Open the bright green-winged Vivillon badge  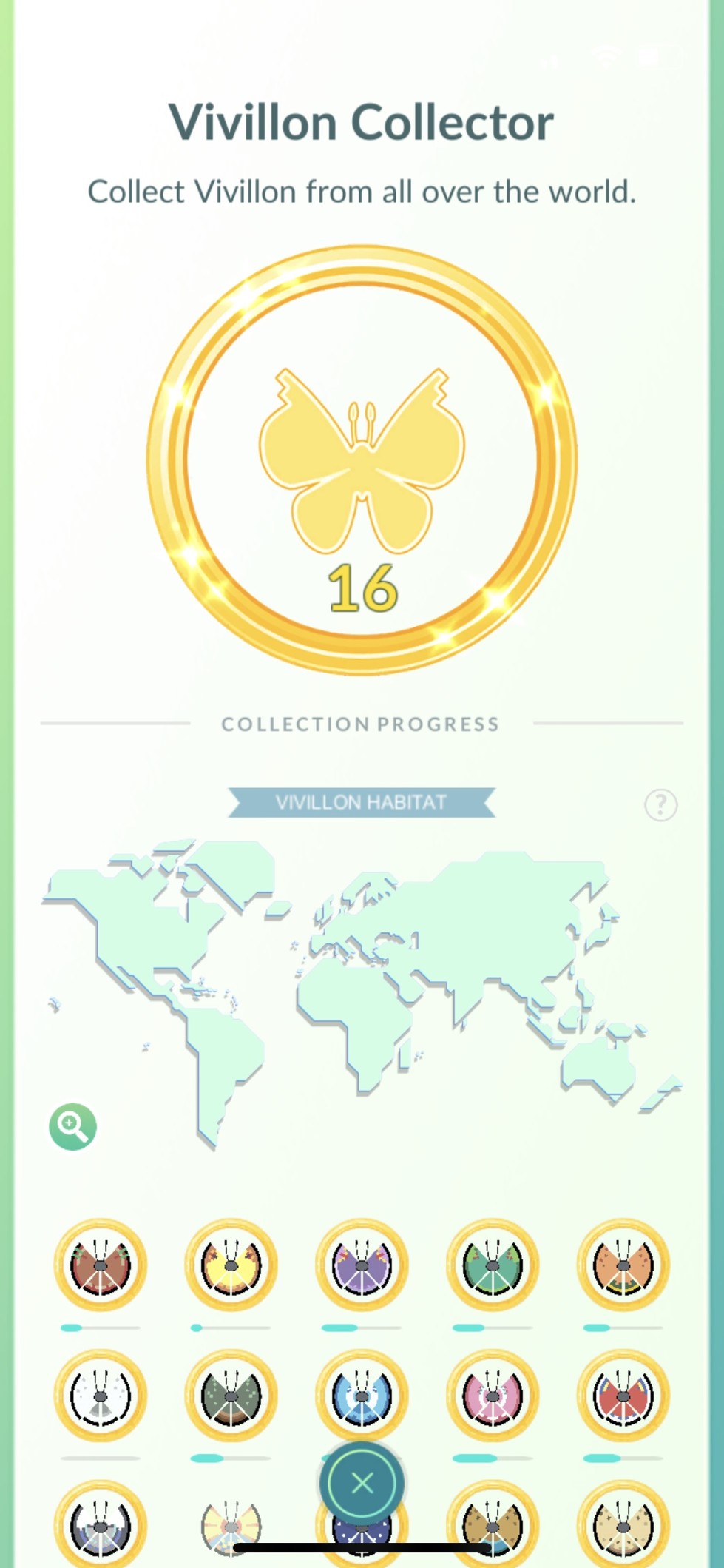(493, 1265)
